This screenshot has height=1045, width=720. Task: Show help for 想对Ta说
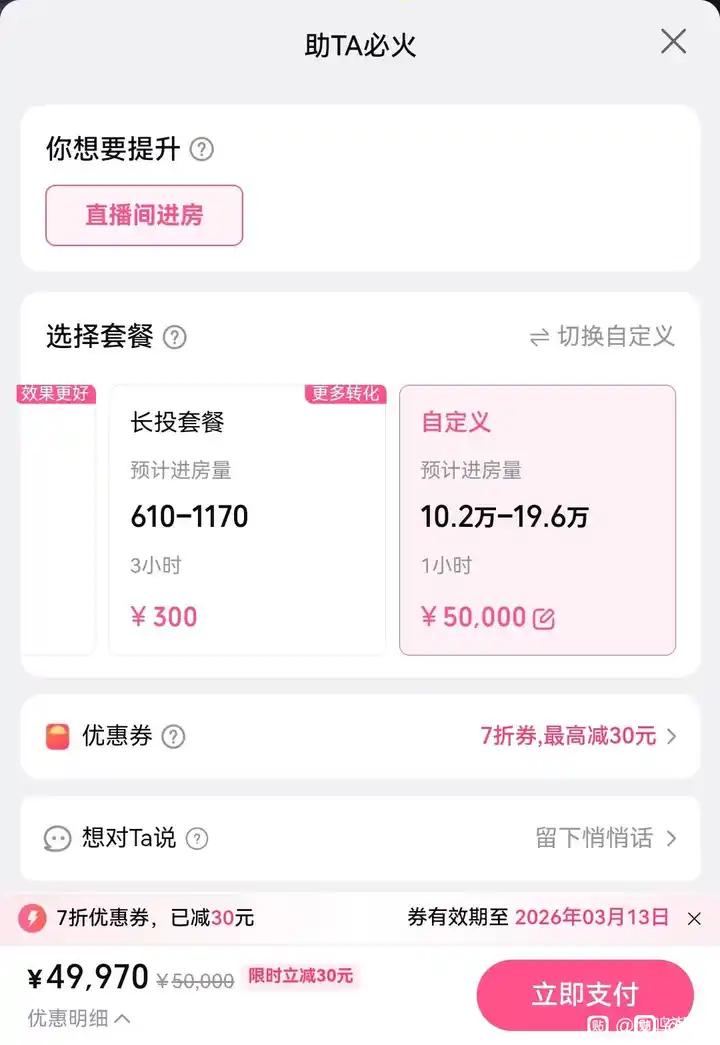click(x=198, y=838)
